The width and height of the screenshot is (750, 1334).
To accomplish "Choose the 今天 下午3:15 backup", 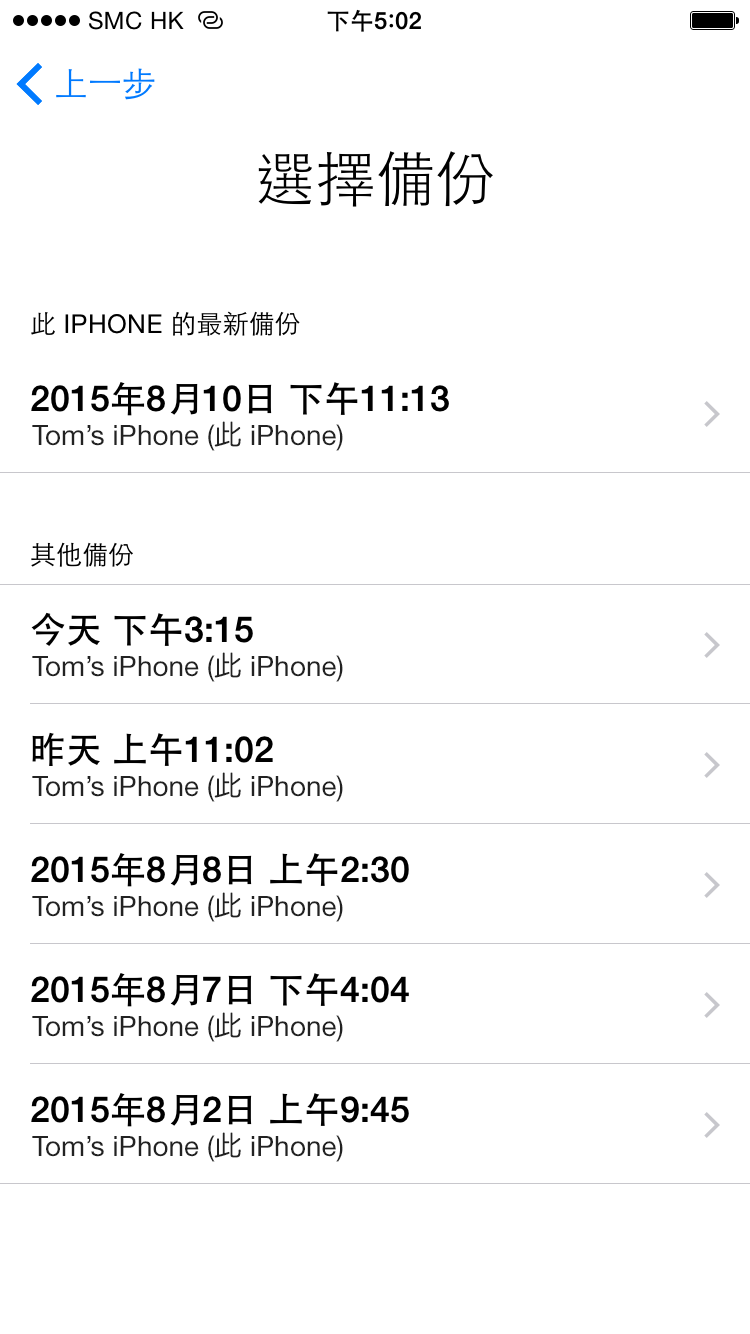I will 375,645.
